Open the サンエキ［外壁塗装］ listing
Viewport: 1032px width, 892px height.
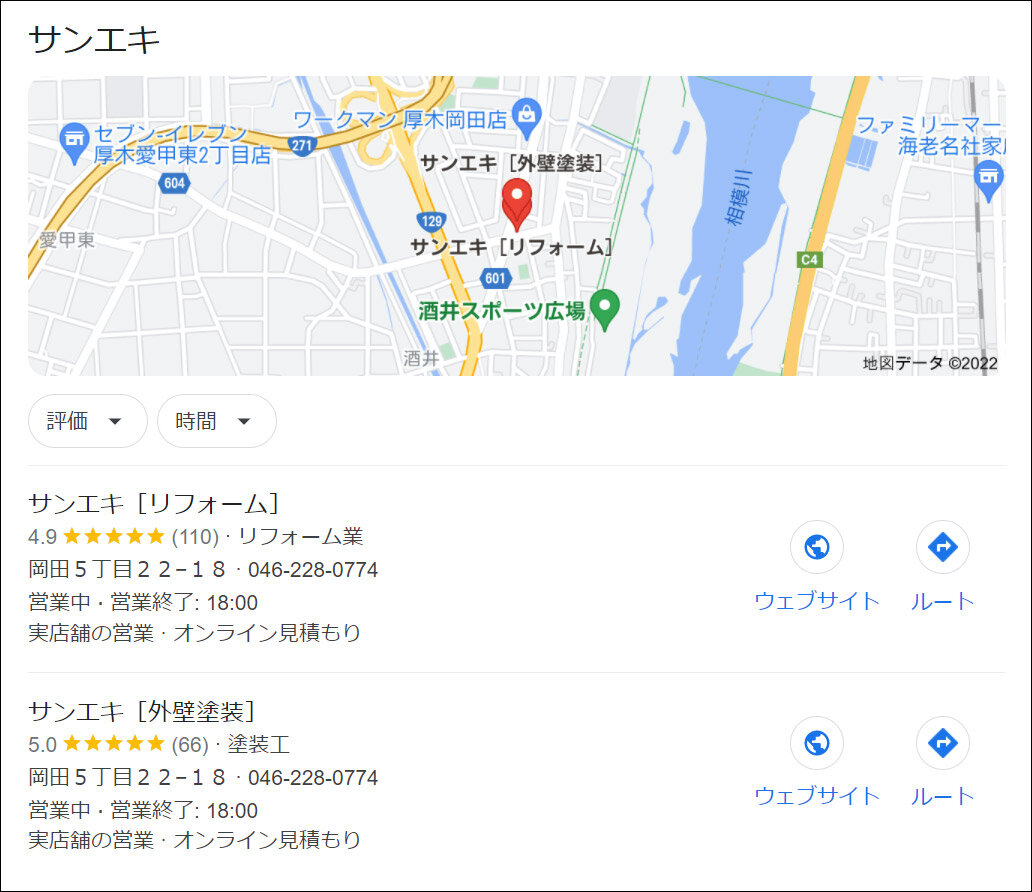point(142,711)
